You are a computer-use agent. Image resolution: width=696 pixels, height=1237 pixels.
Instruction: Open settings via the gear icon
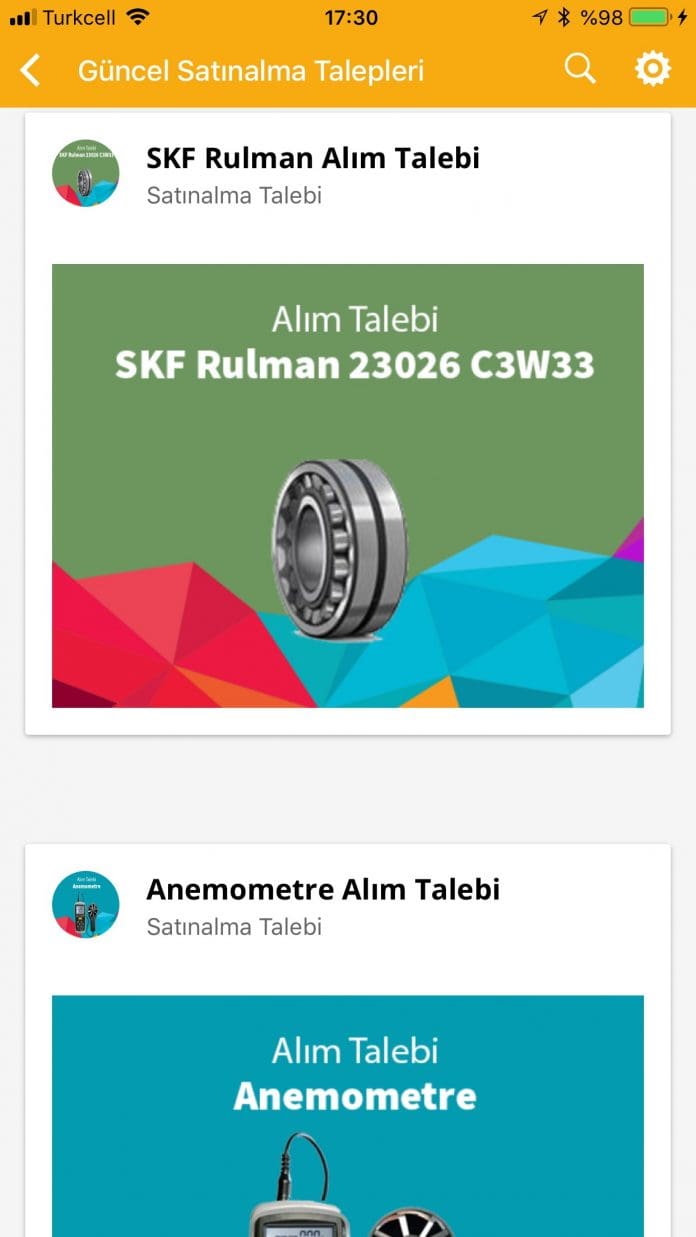tap(652, 69)
